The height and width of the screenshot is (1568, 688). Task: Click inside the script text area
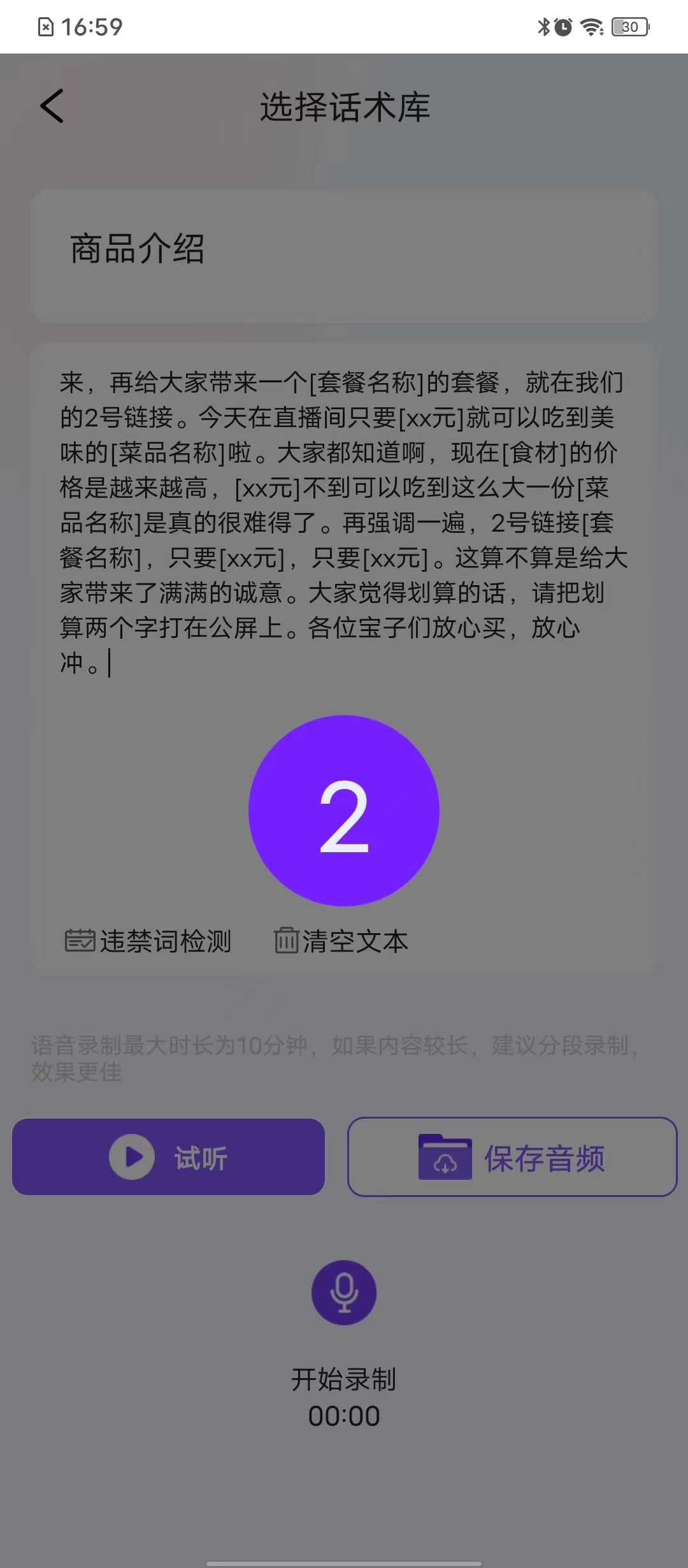pos(344,523)
